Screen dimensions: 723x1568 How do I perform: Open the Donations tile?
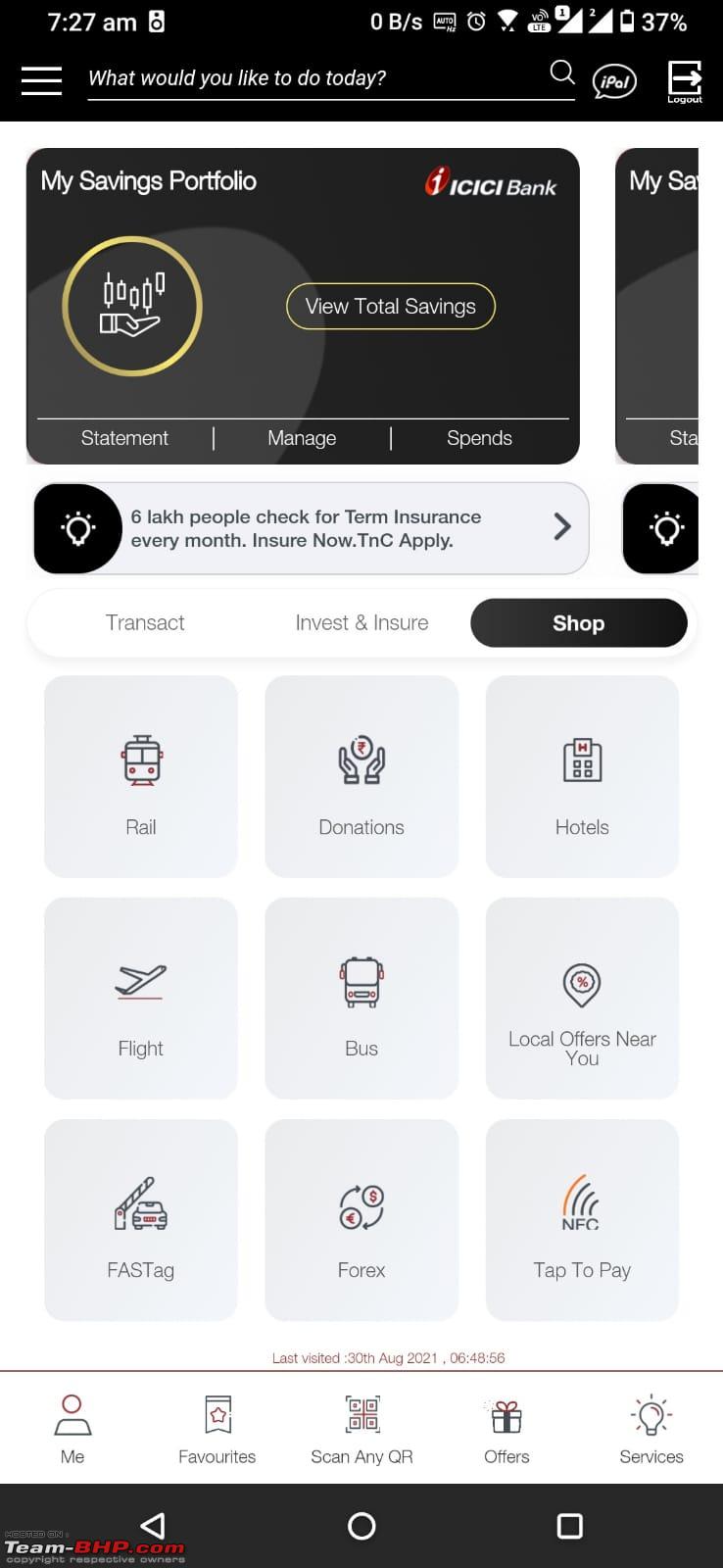tap(361, 776)
